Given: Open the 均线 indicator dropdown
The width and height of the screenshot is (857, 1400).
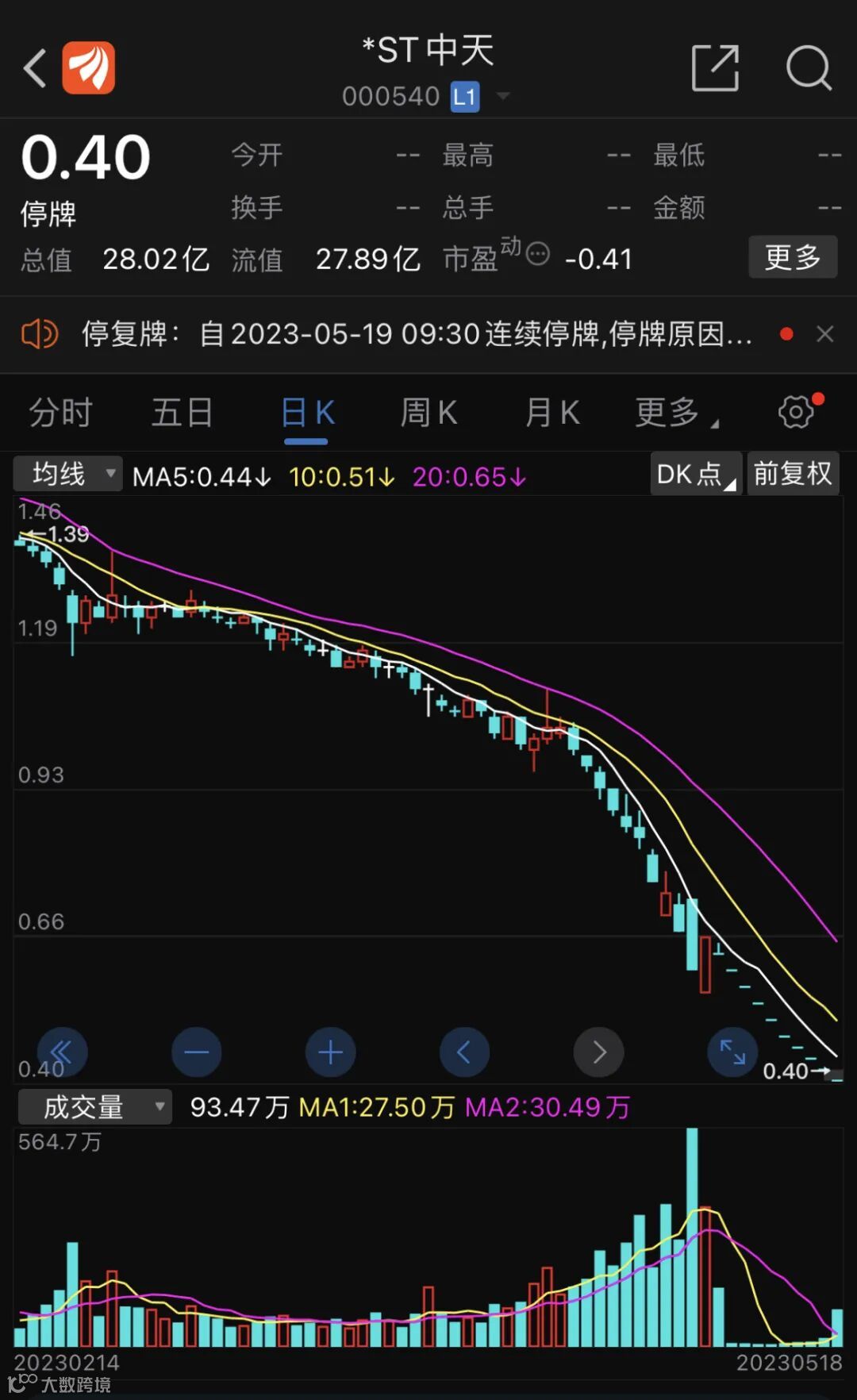Looking at the screenshot, I should [68, 475].
